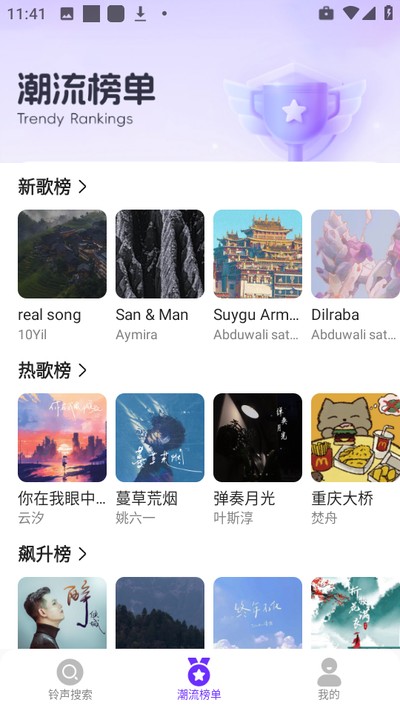Open 你在我眼中... by 云汐
This screenshot has height=711, width=400.
[x=62, y=459]
